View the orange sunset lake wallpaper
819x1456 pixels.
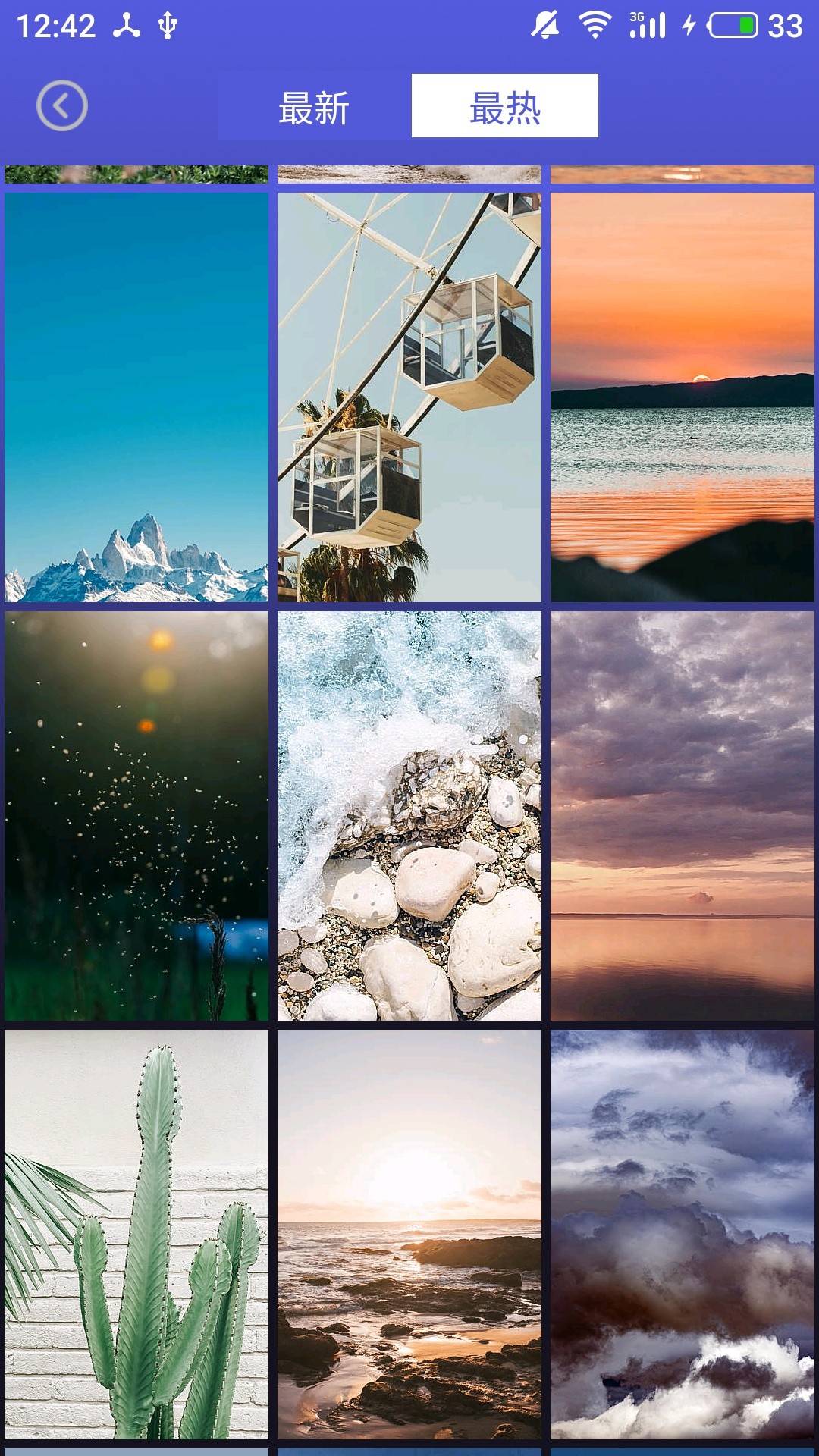pyautogui.click(x=682, y=397)
